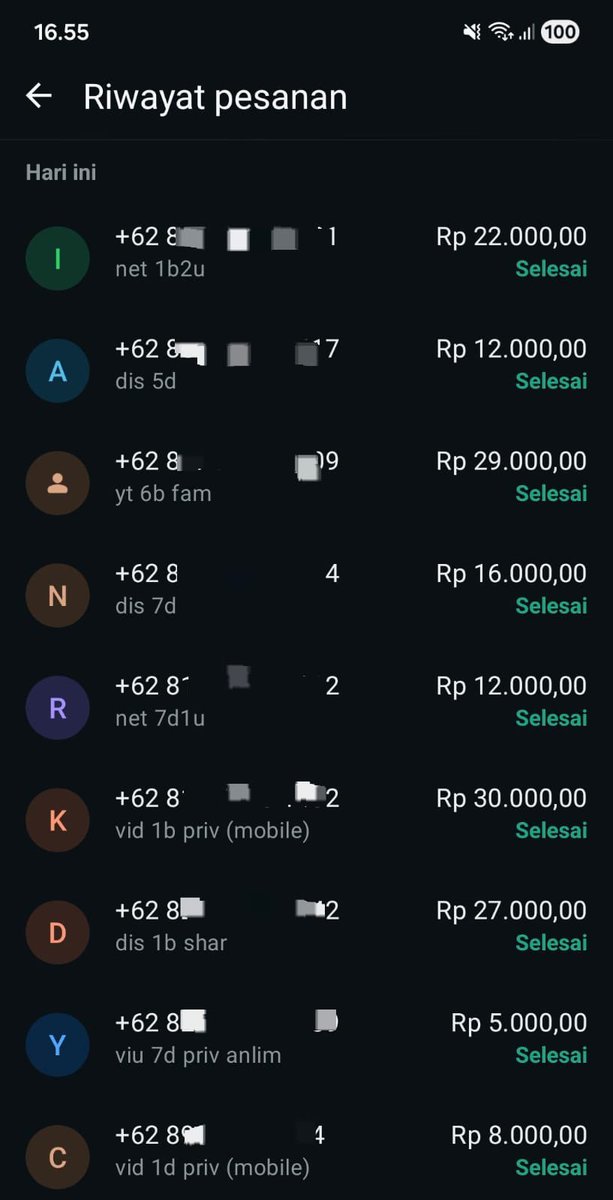The width and height of the screenshot is (613, 1200).
Task: Open the net 7d1u order
Action: 306,706
